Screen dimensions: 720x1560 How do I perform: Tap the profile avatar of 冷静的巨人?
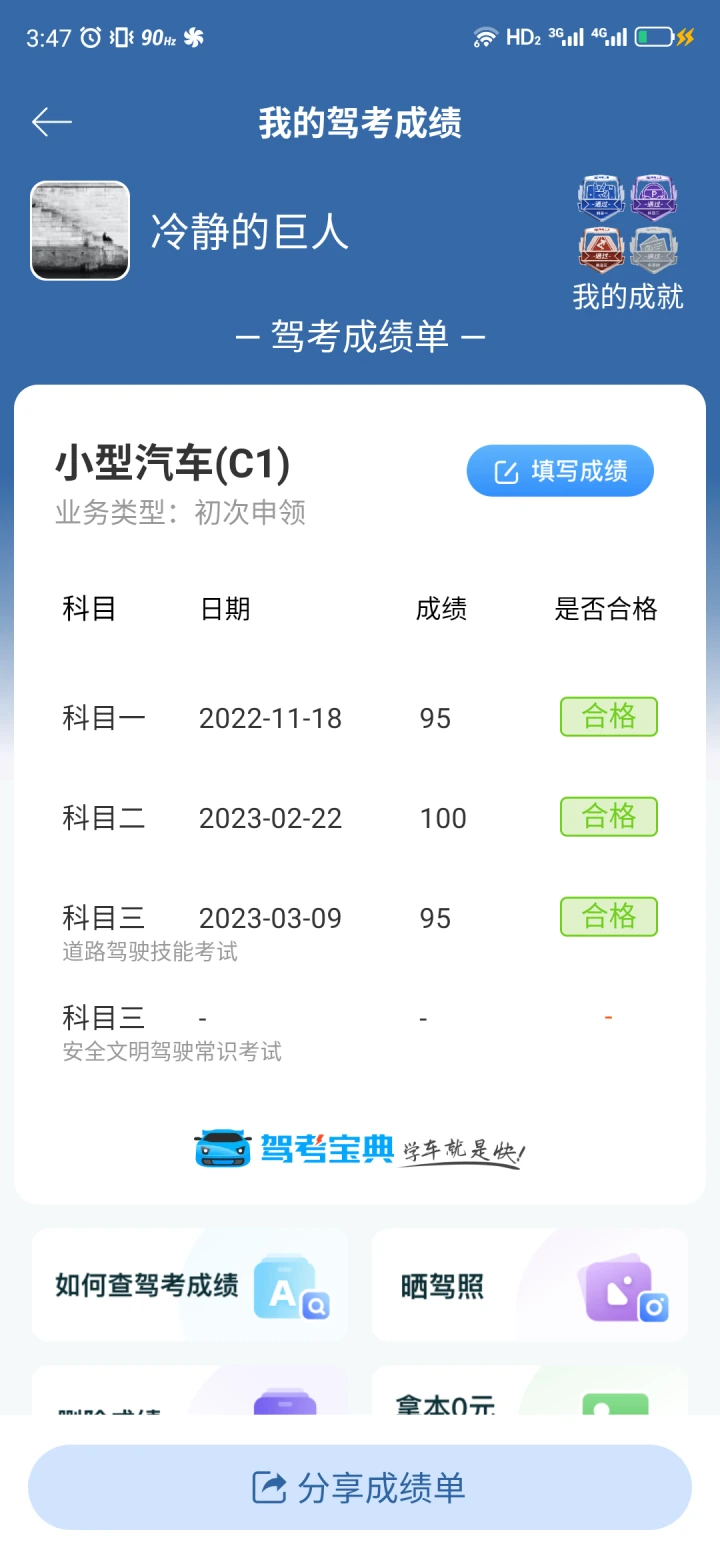point(80,230)
